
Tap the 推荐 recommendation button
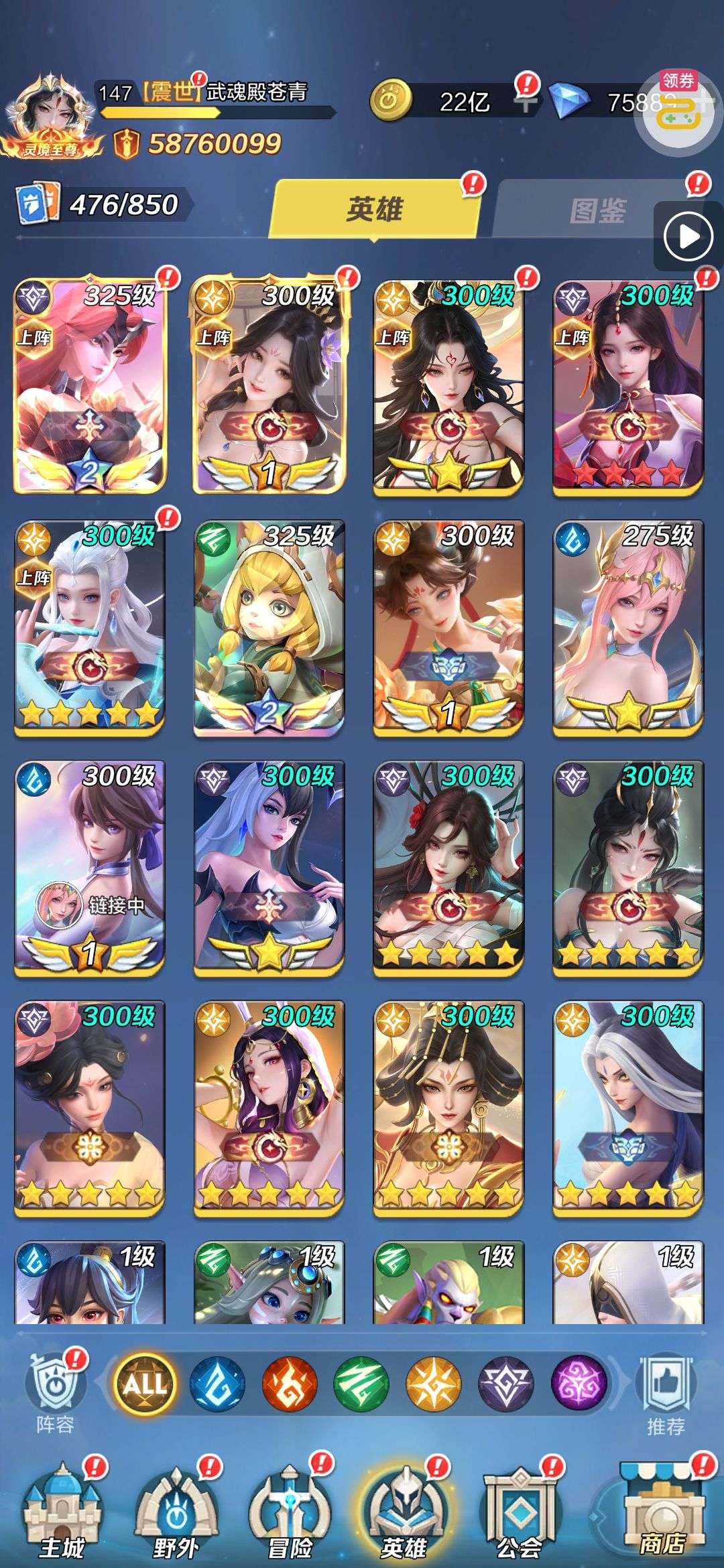tap(665, 1395)
